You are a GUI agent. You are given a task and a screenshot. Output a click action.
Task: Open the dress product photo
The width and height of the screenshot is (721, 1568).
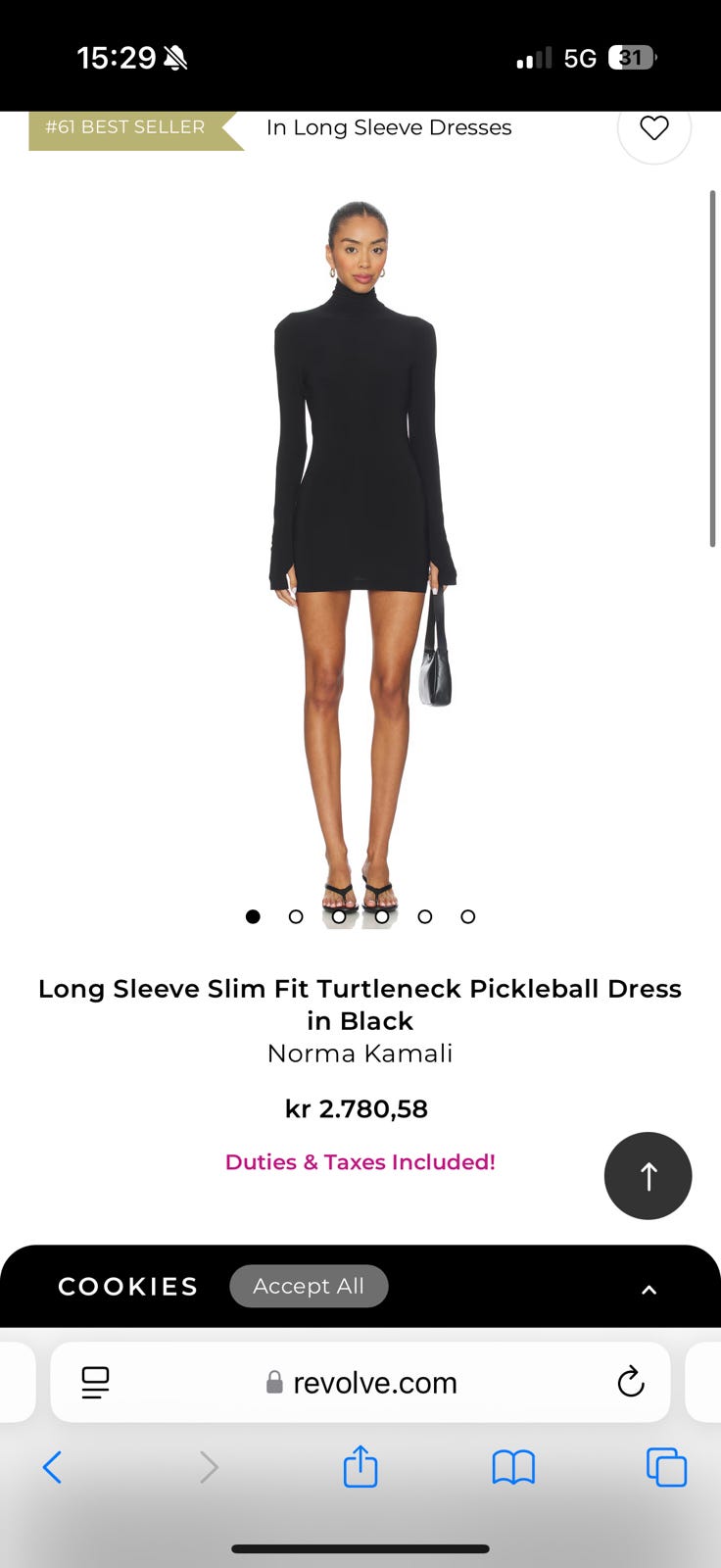coord(360,549)
